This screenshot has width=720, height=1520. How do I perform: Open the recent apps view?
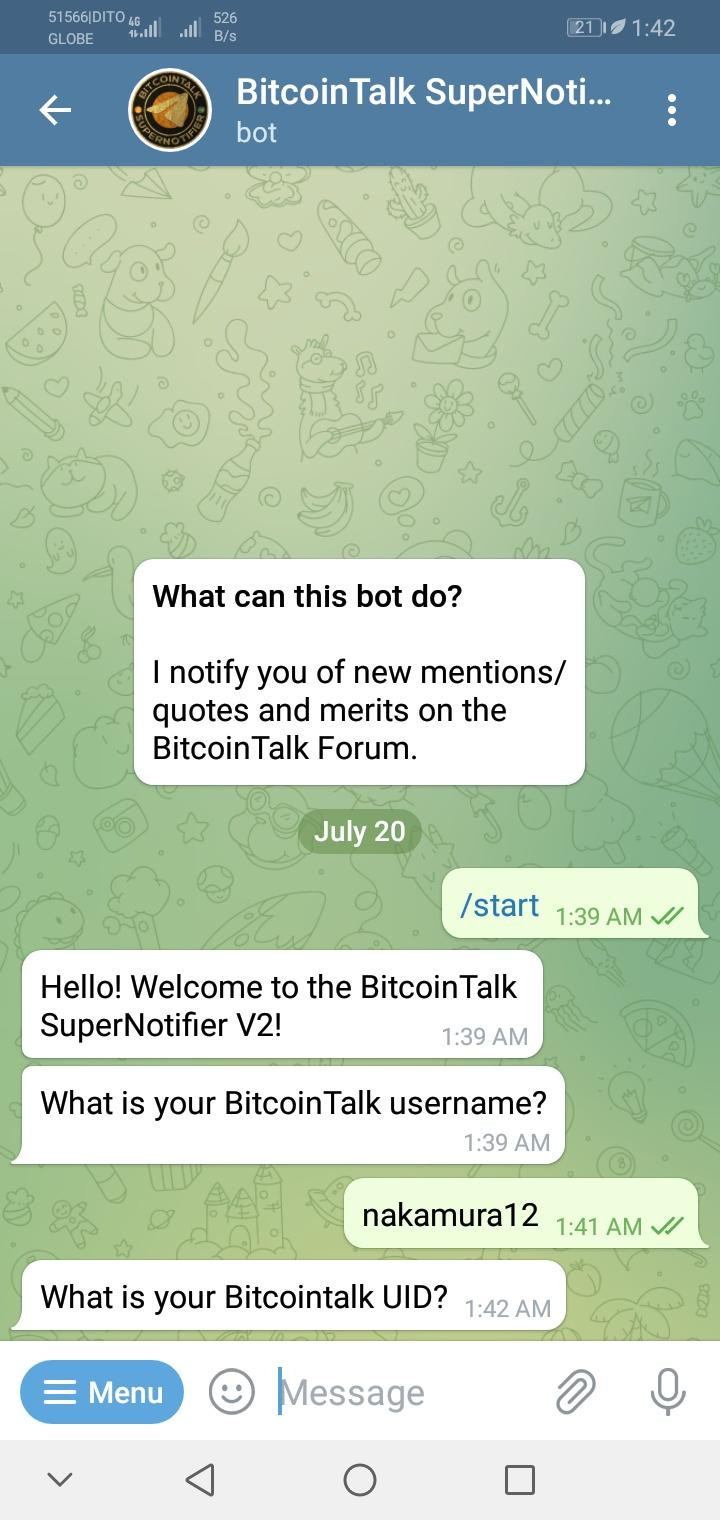click(x=519, y=1479)
